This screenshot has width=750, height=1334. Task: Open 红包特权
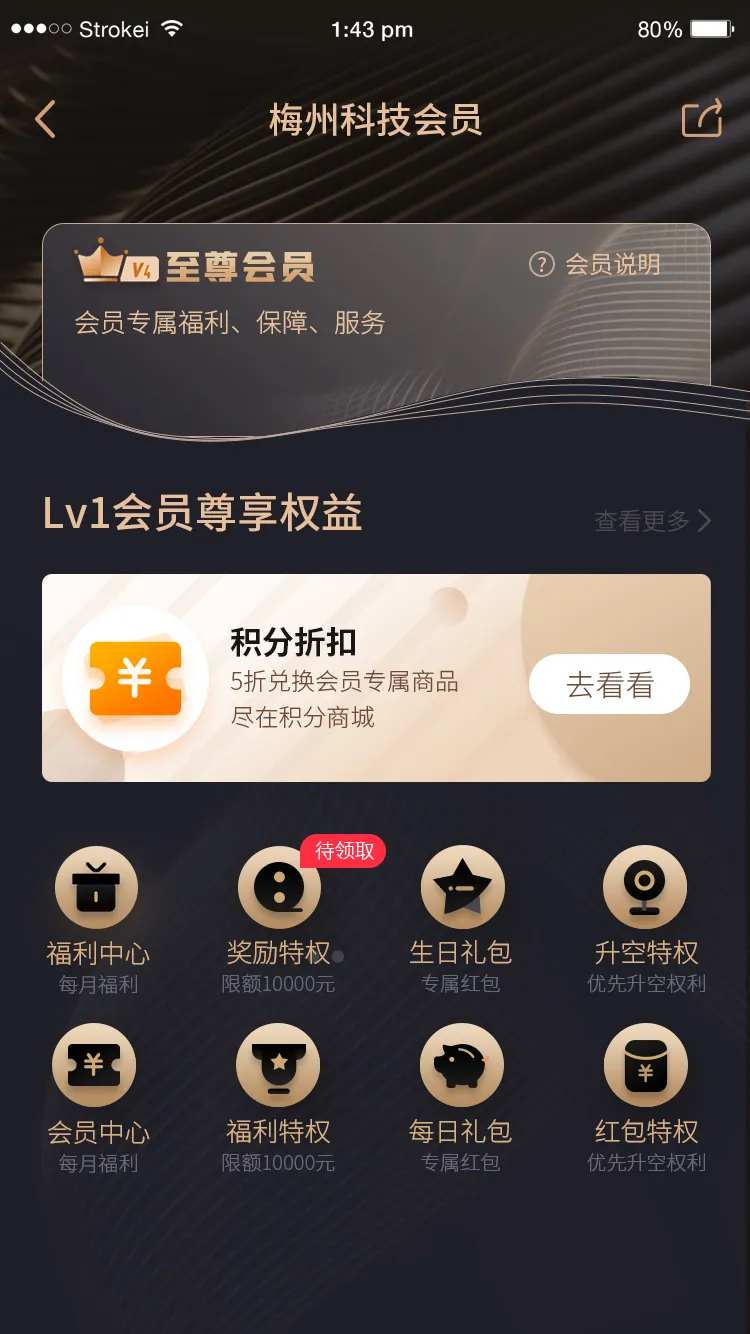pos(646,1099)
